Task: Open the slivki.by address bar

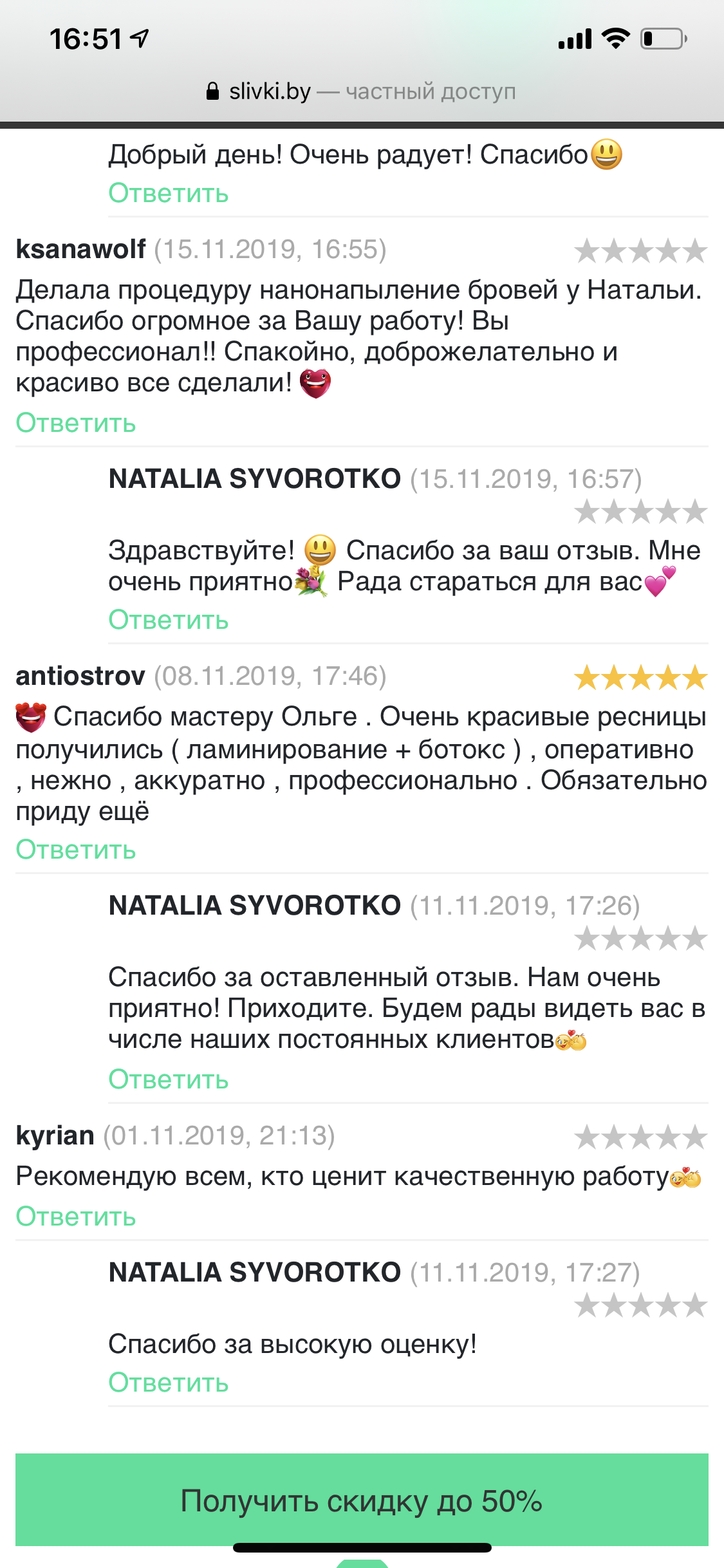Action: (x=362, y=91)
